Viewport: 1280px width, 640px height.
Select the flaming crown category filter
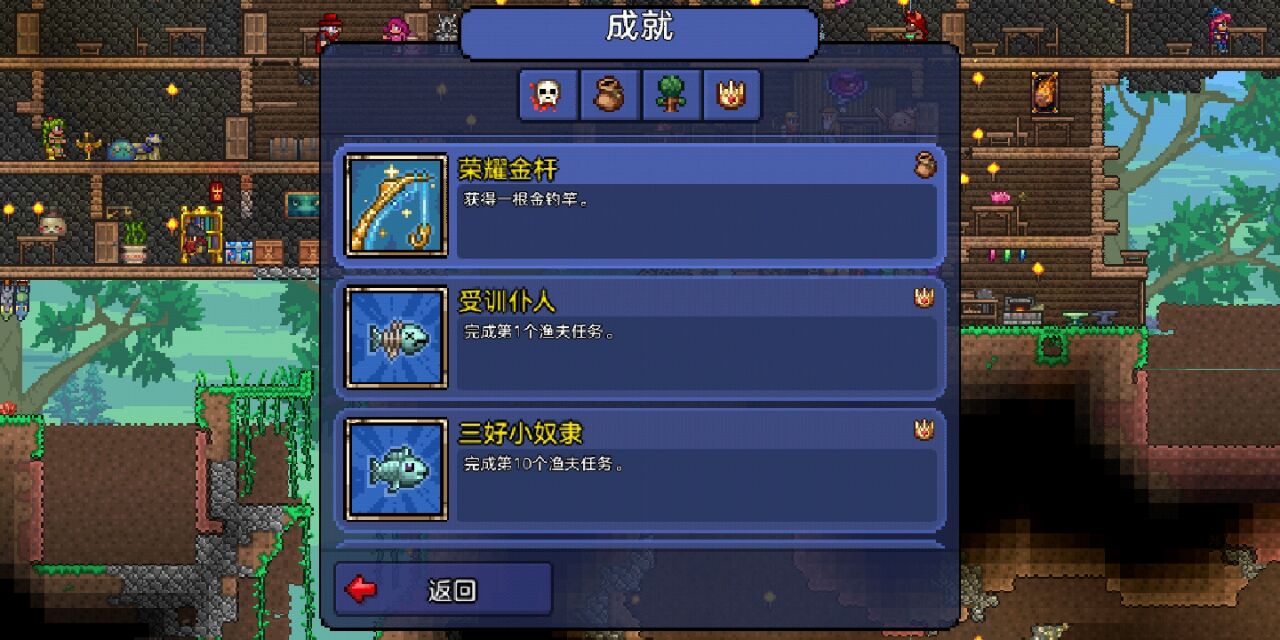pyautogui.click(x=731, y=95)
